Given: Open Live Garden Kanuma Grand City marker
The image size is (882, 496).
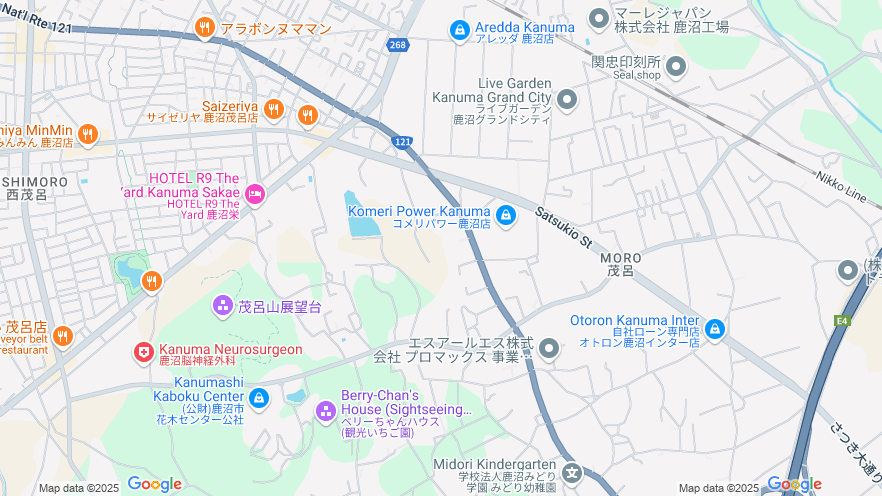Looking at the screenshot, I should pyautogui.click(x=567, y=99).
